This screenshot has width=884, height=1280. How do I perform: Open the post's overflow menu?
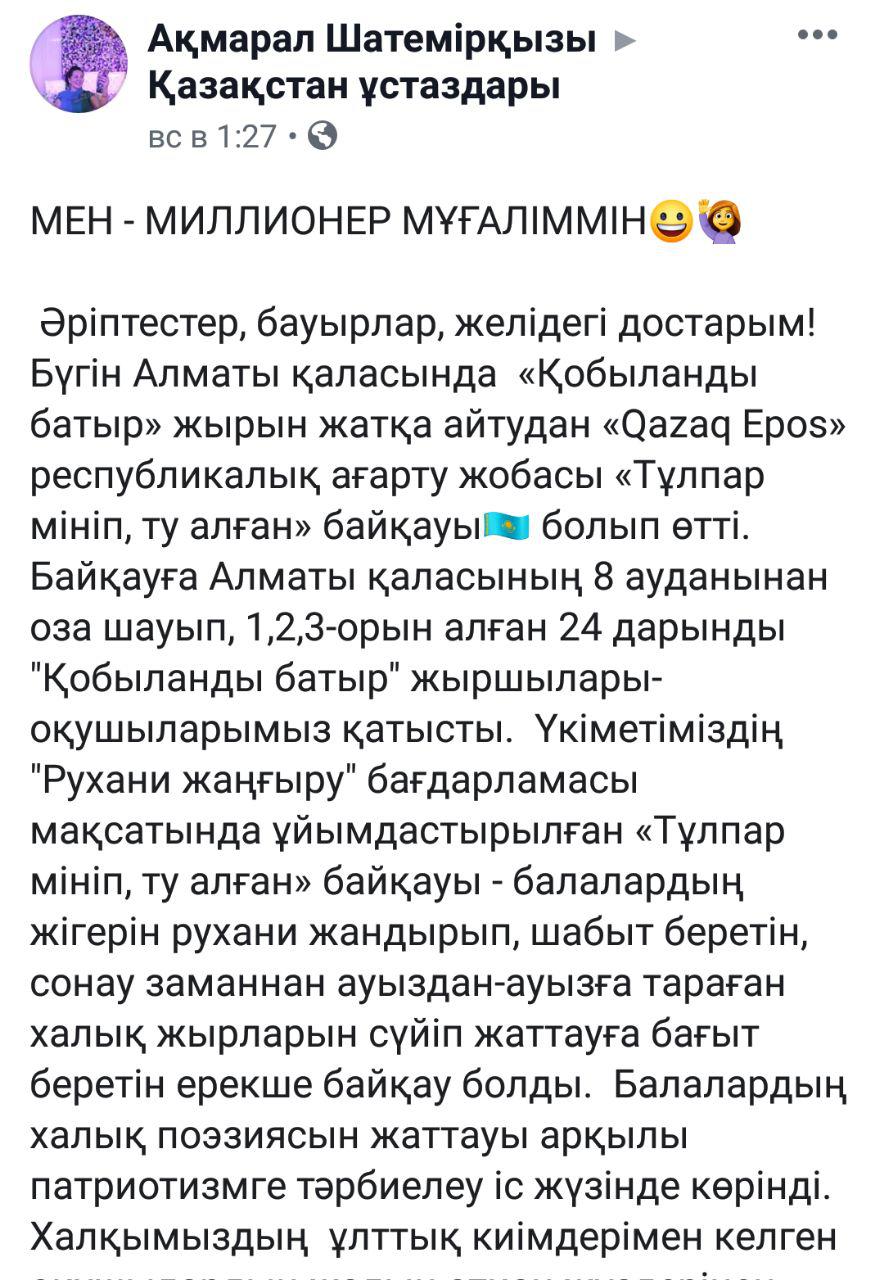click(818, 35)
